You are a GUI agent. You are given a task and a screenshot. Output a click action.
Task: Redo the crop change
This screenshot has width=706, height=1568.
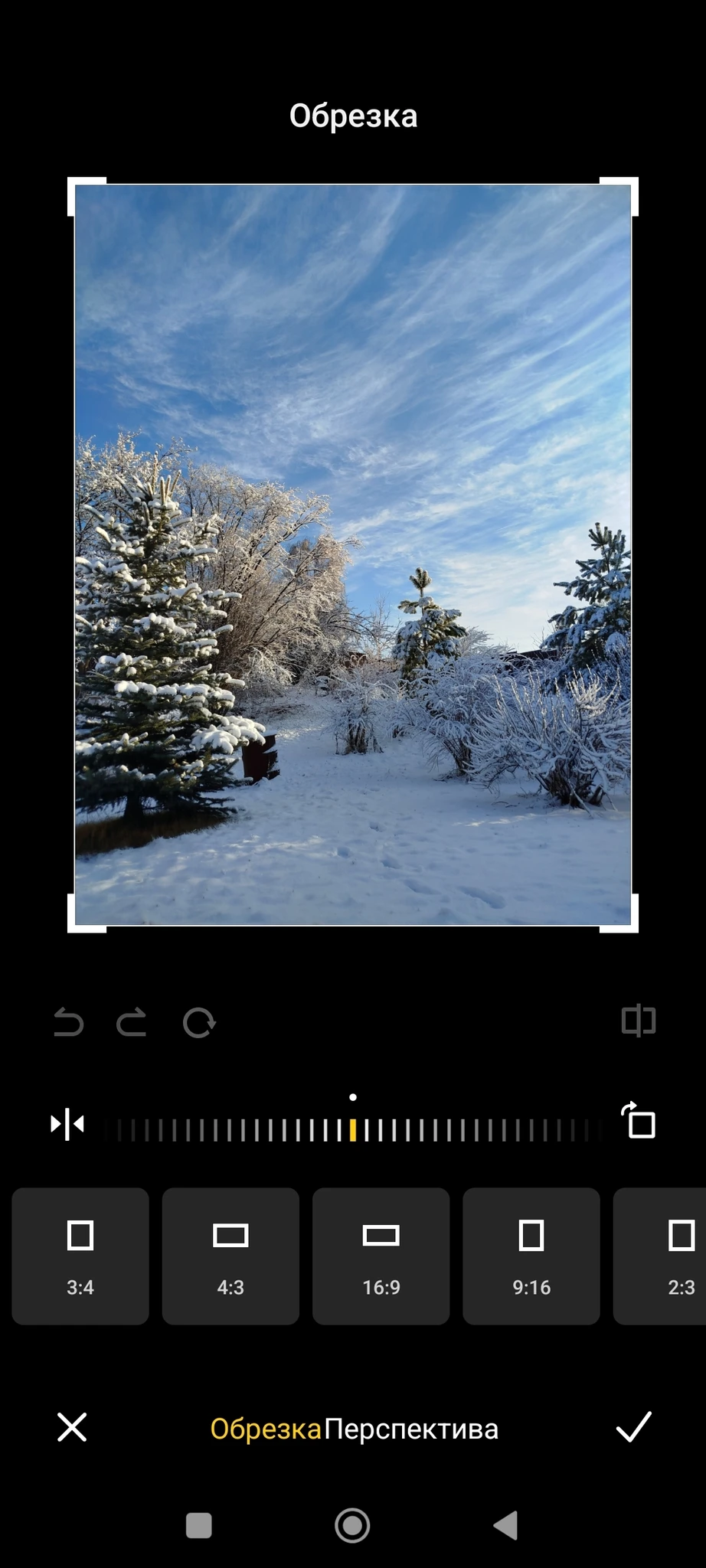(x=132, y=1022)
